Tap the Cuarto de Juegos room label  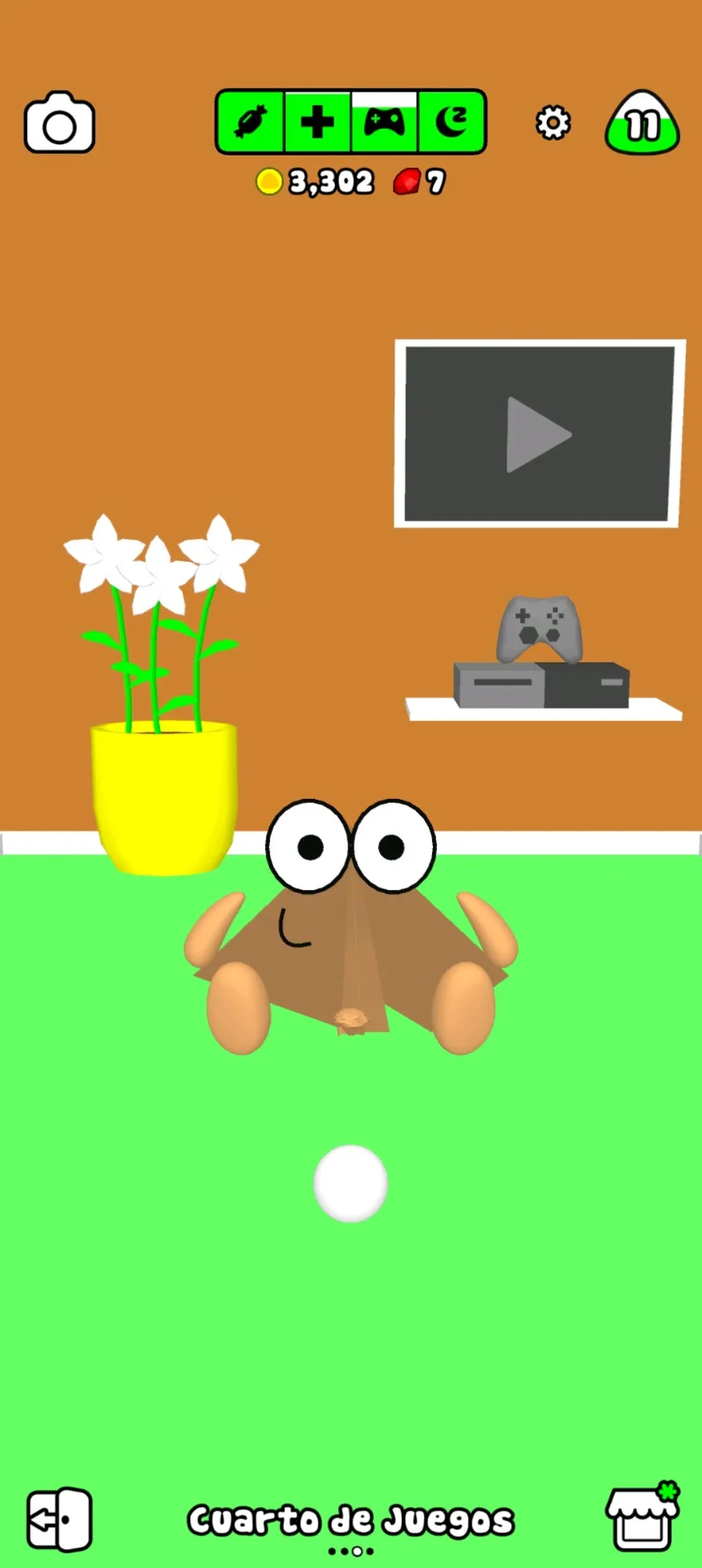351,1520
